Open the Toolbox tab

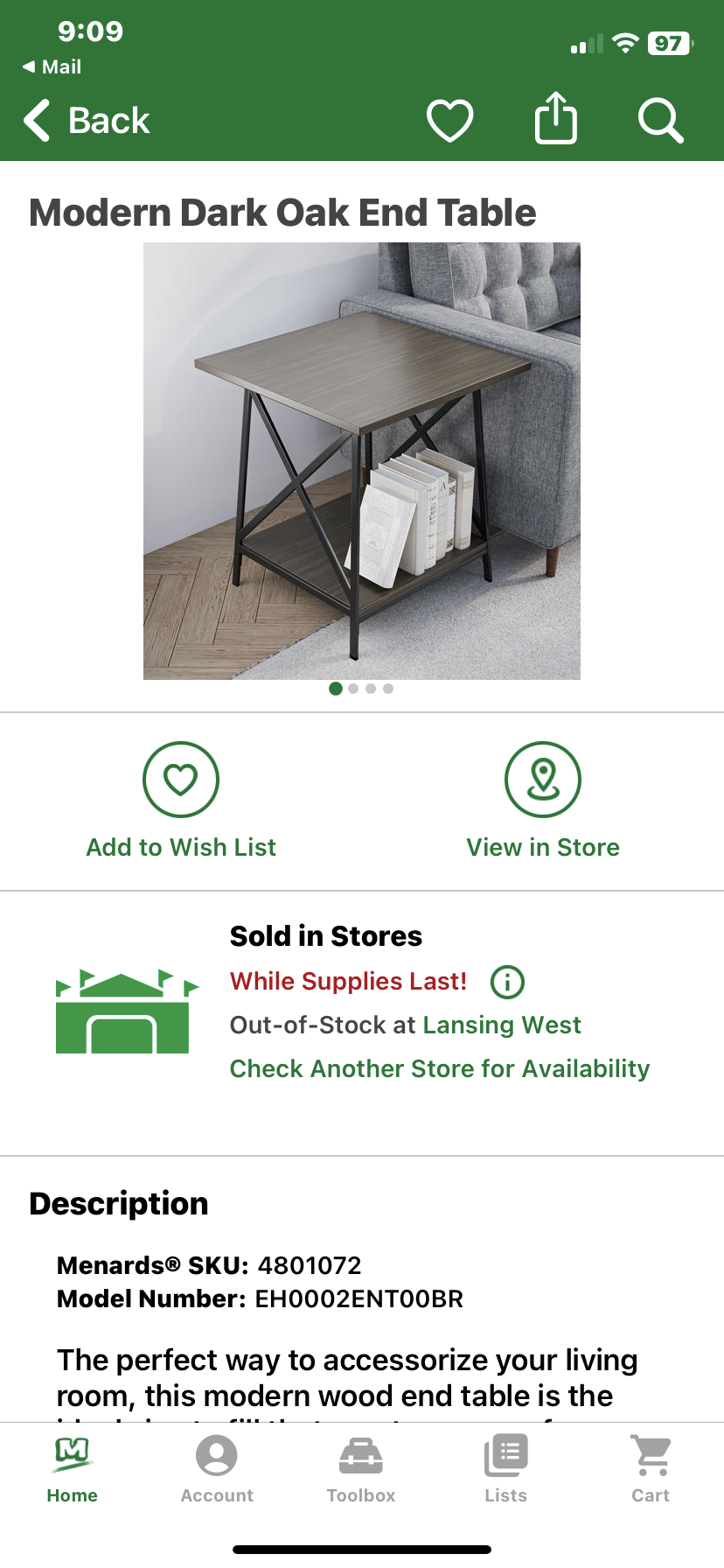click(361, 1470)
